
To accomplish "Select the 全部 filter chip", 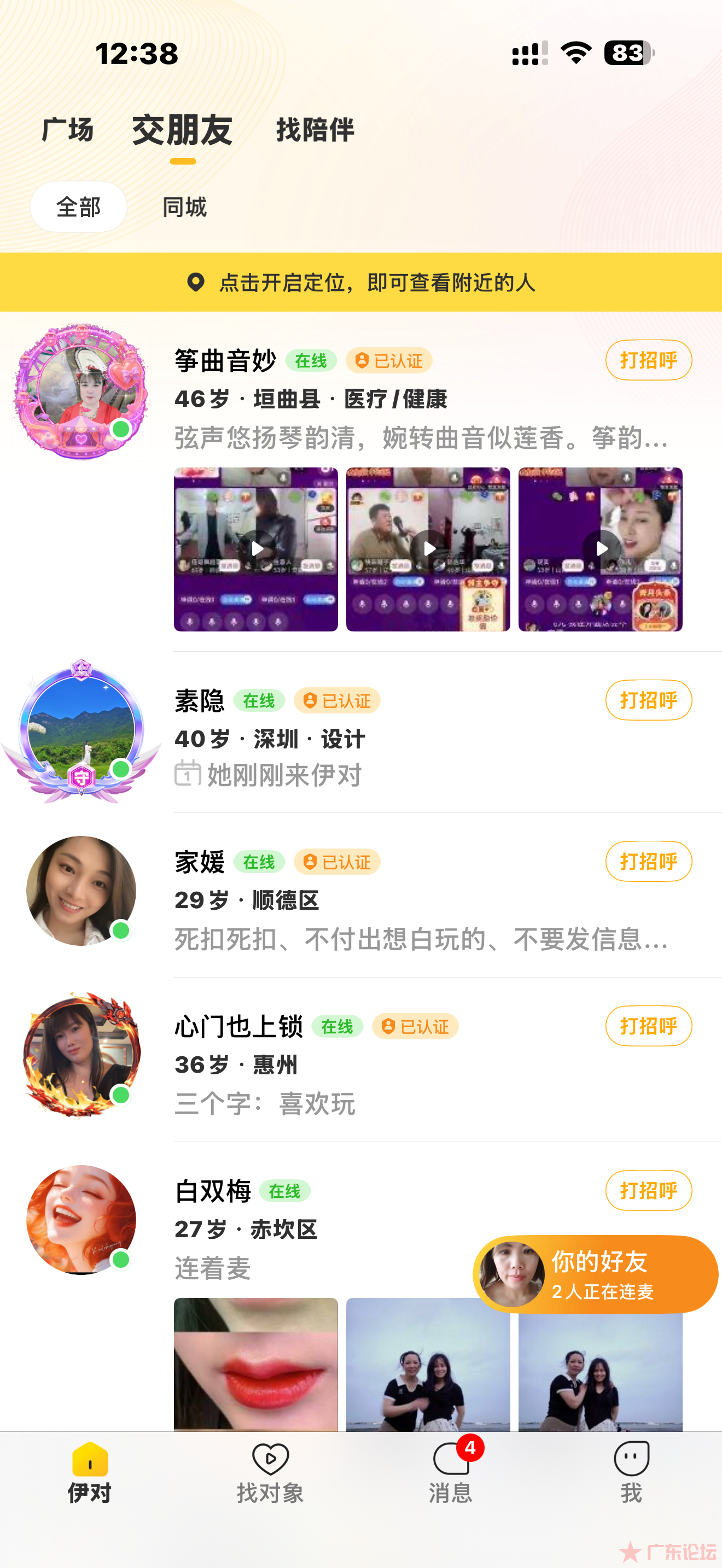I will pos(79,207).
